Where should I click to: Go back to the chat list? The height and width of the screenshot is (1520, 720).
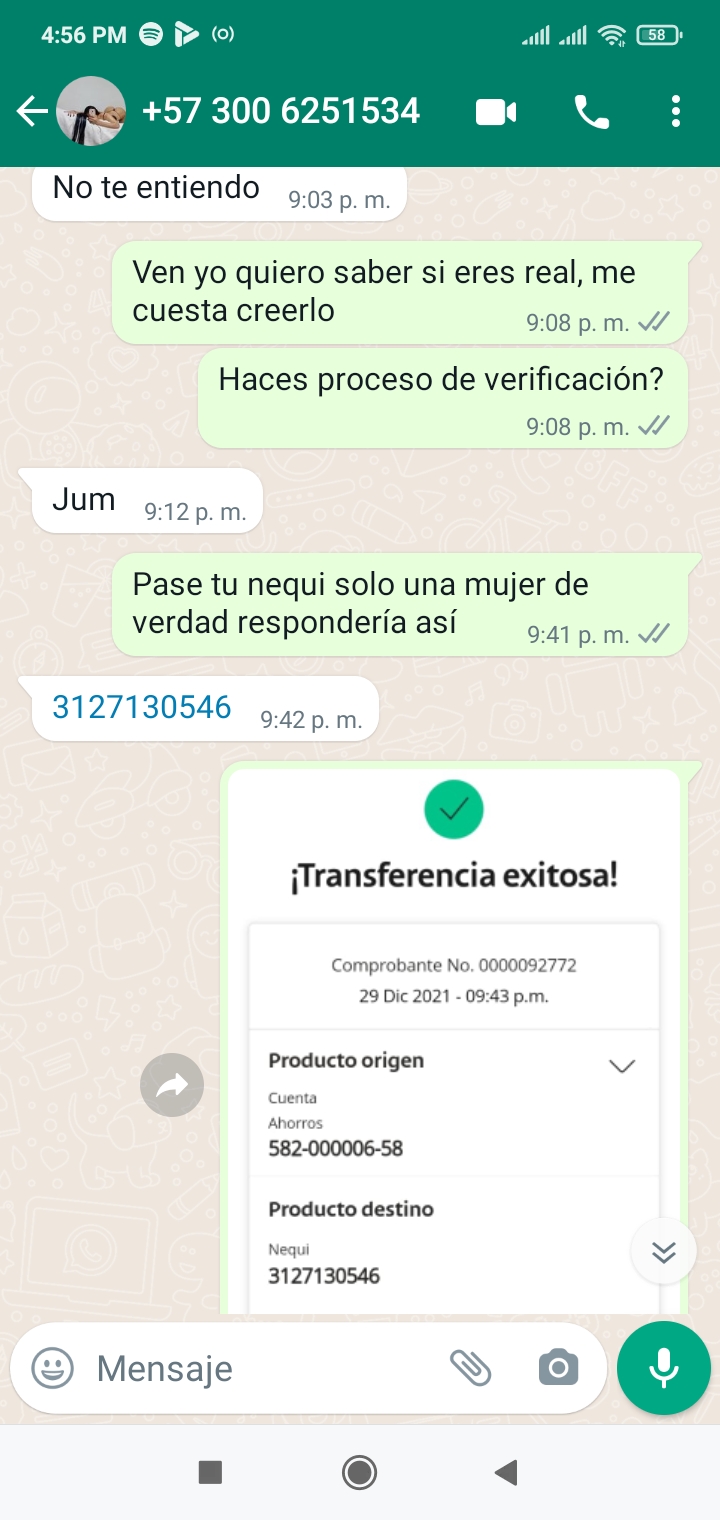click(x=32, y=111)
